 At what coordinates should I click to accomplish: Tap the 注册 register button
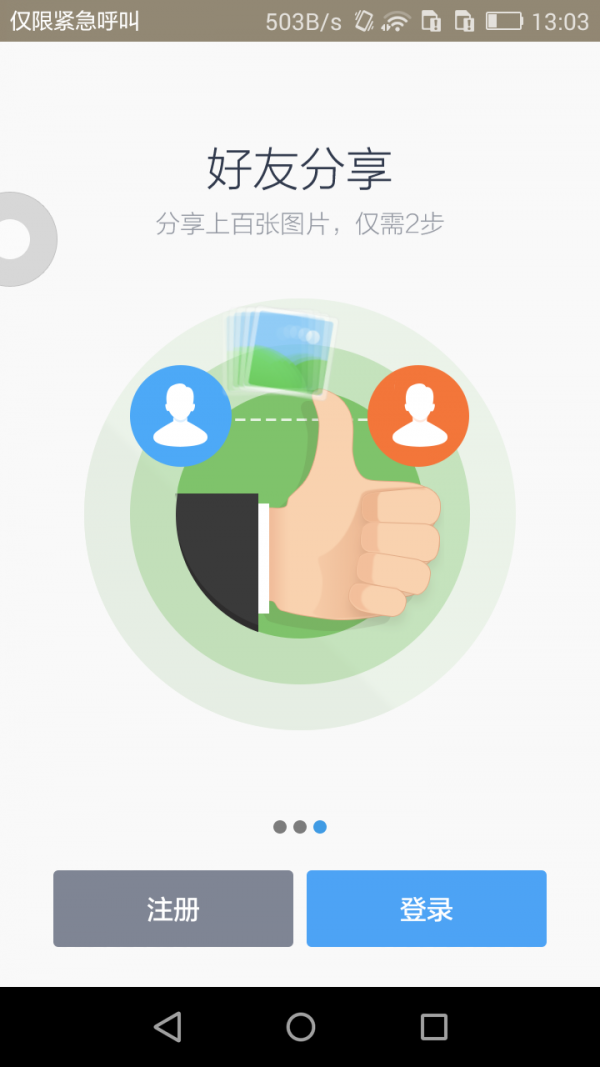click(x=173, y=908)
